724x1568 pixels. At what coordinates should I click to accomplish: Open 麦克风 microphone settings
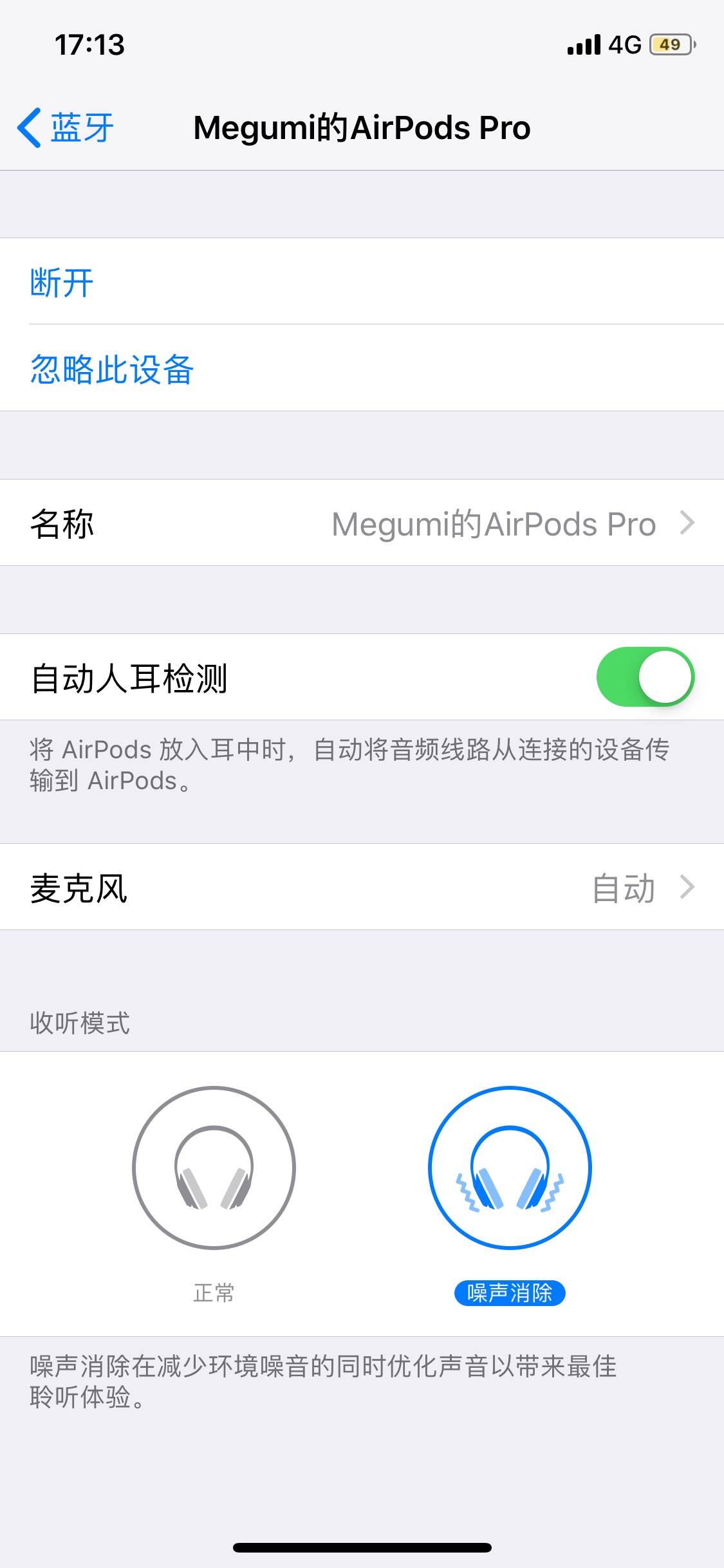pos(362,887)
